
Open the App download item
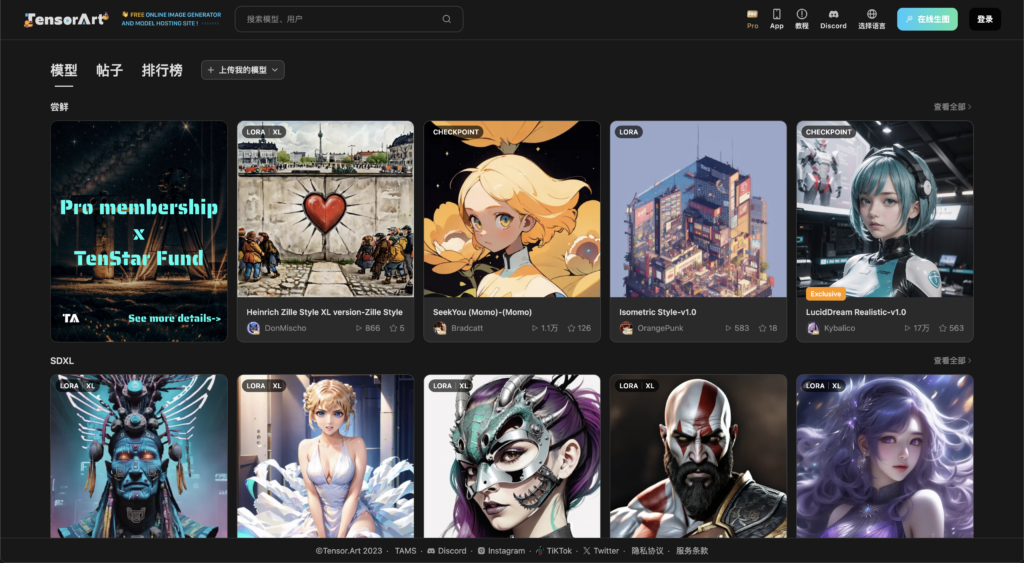click(x=776, y=19)
